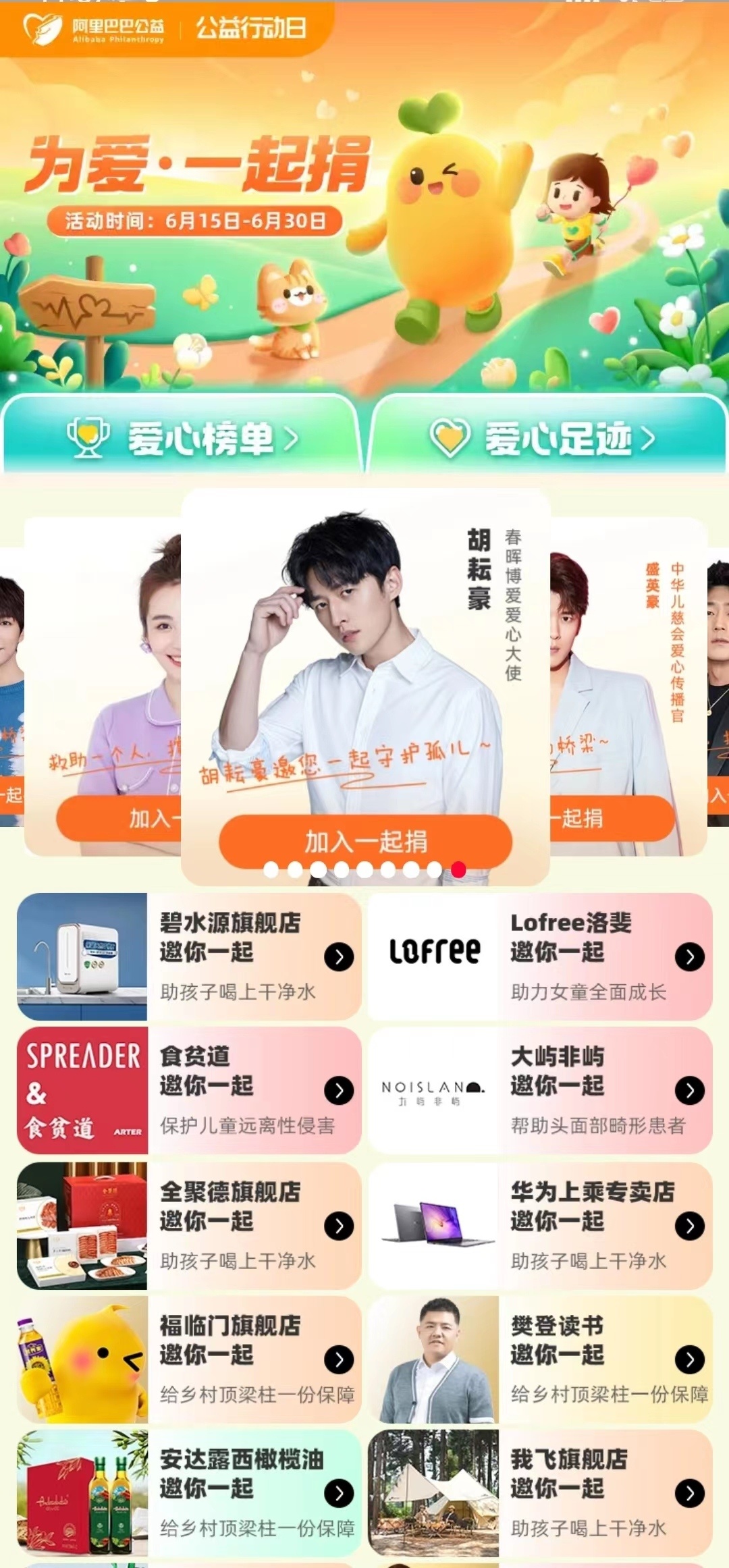Open the 樊登读书 donation card

[x=540, y=1359]
